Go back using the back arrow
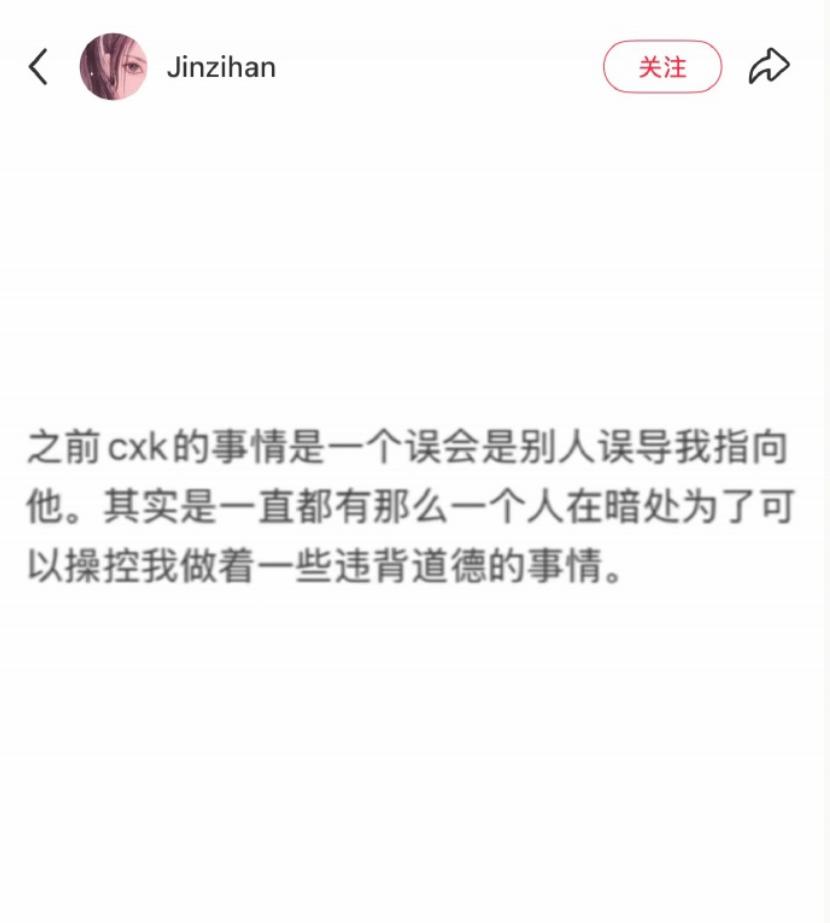This screenshot has width=830, height=923. click(38, 67)
